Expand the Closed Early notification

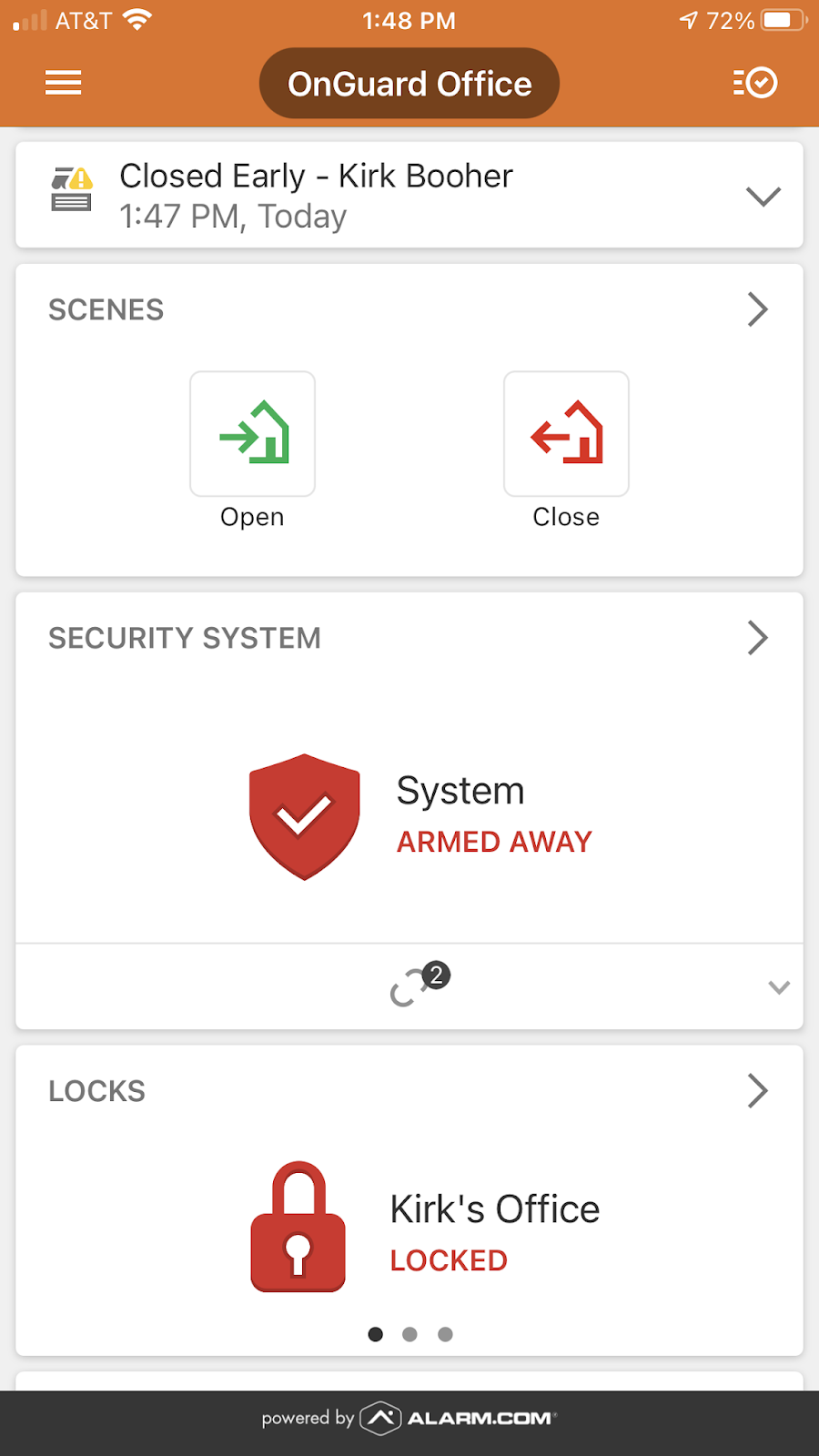tap(763, 196)
